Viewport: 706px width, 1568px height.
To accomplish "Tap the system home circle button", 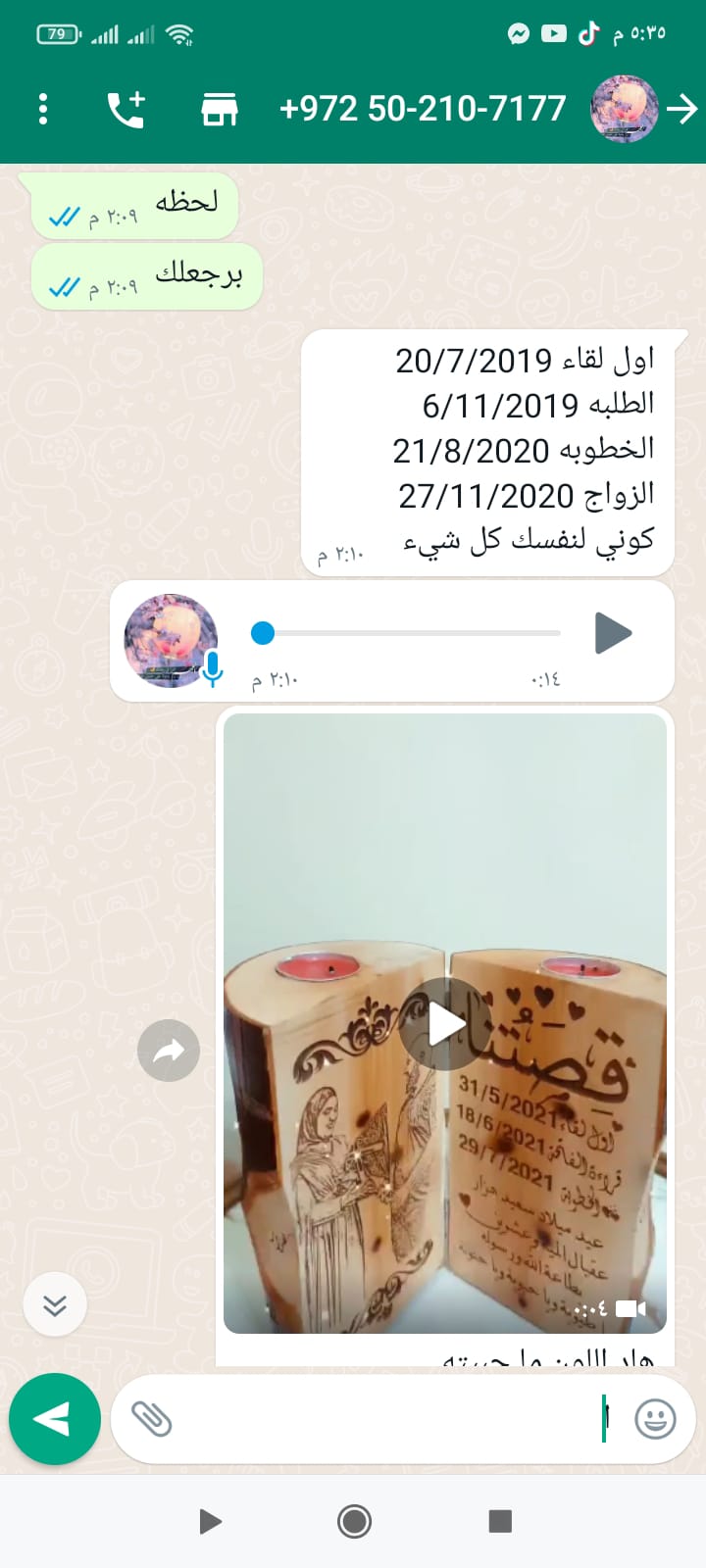I will coord(354,1521).
